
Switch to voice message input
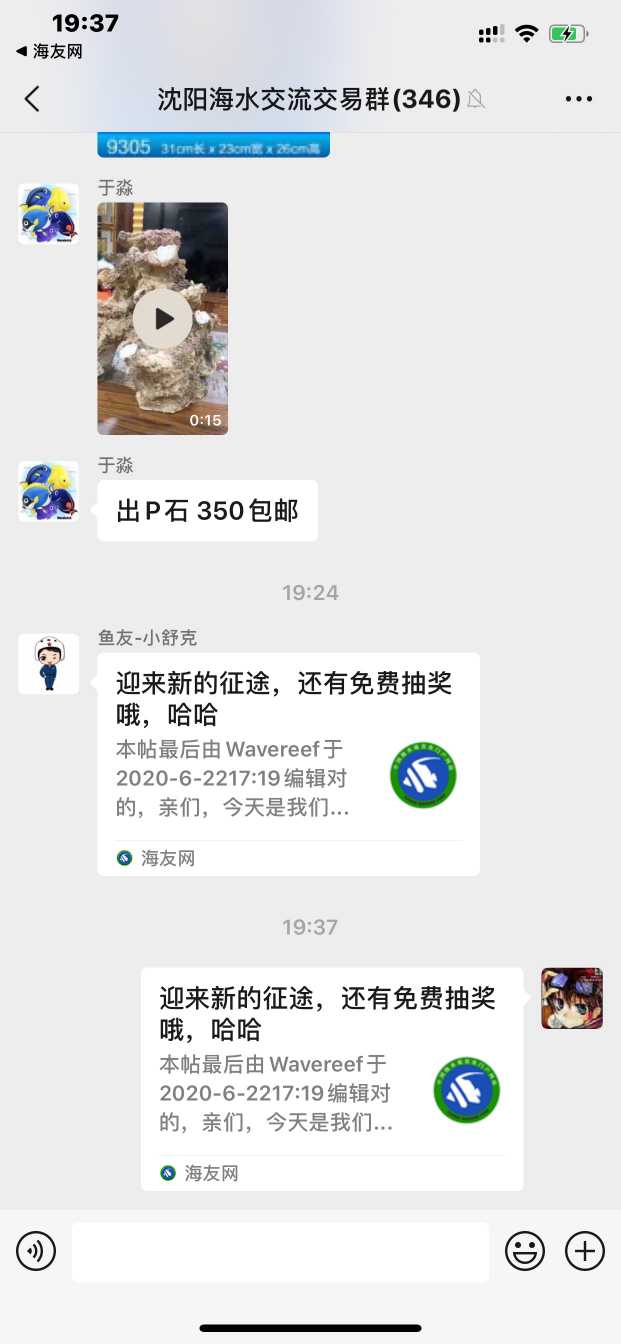[36, 1251]
